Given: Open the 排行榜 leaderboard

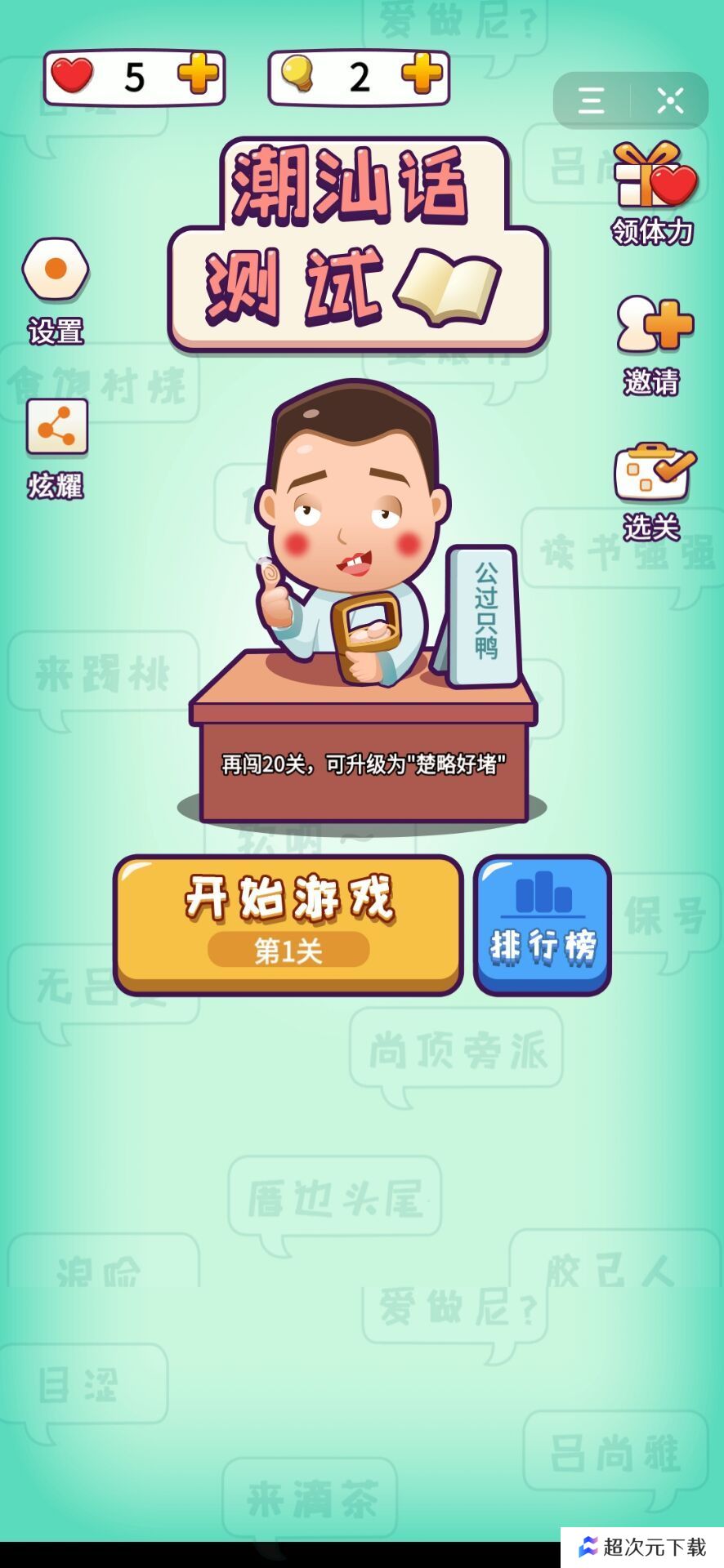Looking at the screenshot, I should [x=543, y=924].
